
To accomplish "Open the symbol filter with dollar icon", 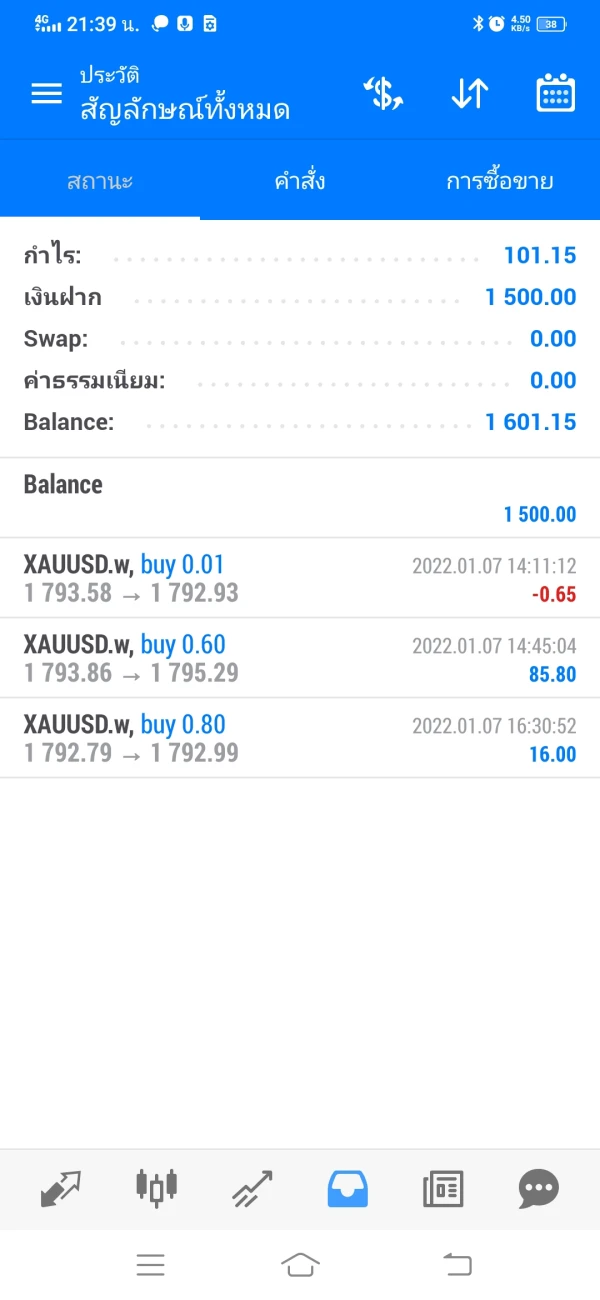I will tap(382, 94).
